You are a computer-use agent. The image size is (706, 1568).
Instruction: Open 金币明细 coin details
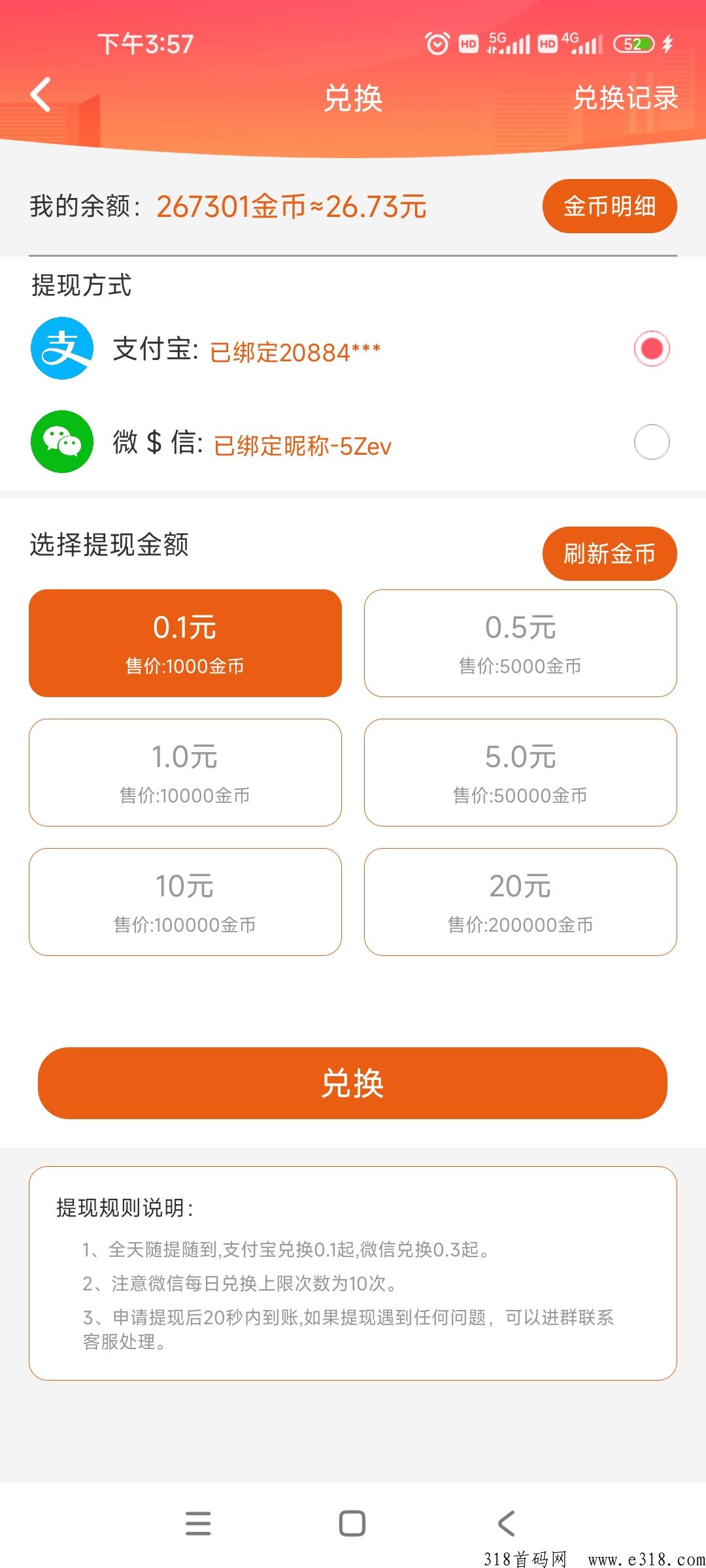[x=609, y=206]
